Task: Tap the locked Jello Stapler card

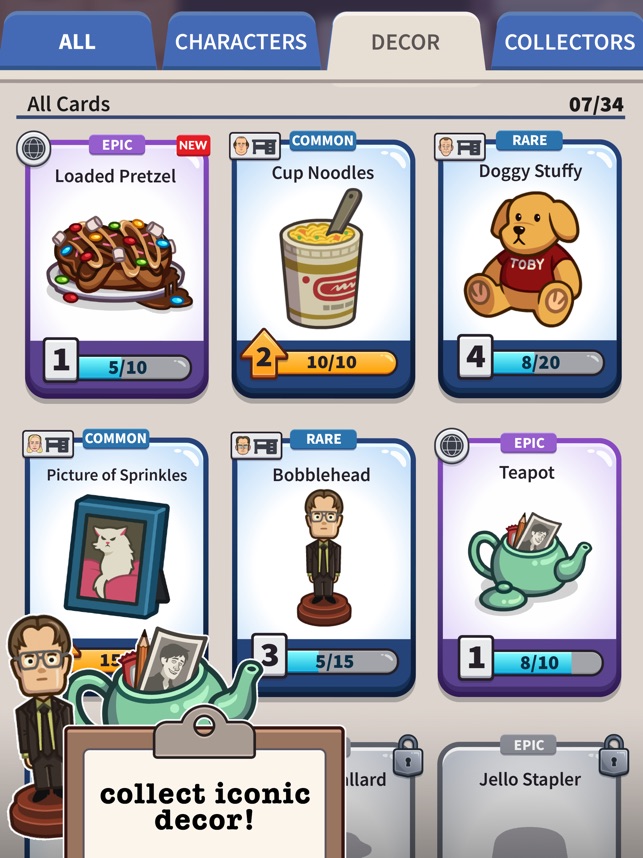Action: click(x=529, y=800)
